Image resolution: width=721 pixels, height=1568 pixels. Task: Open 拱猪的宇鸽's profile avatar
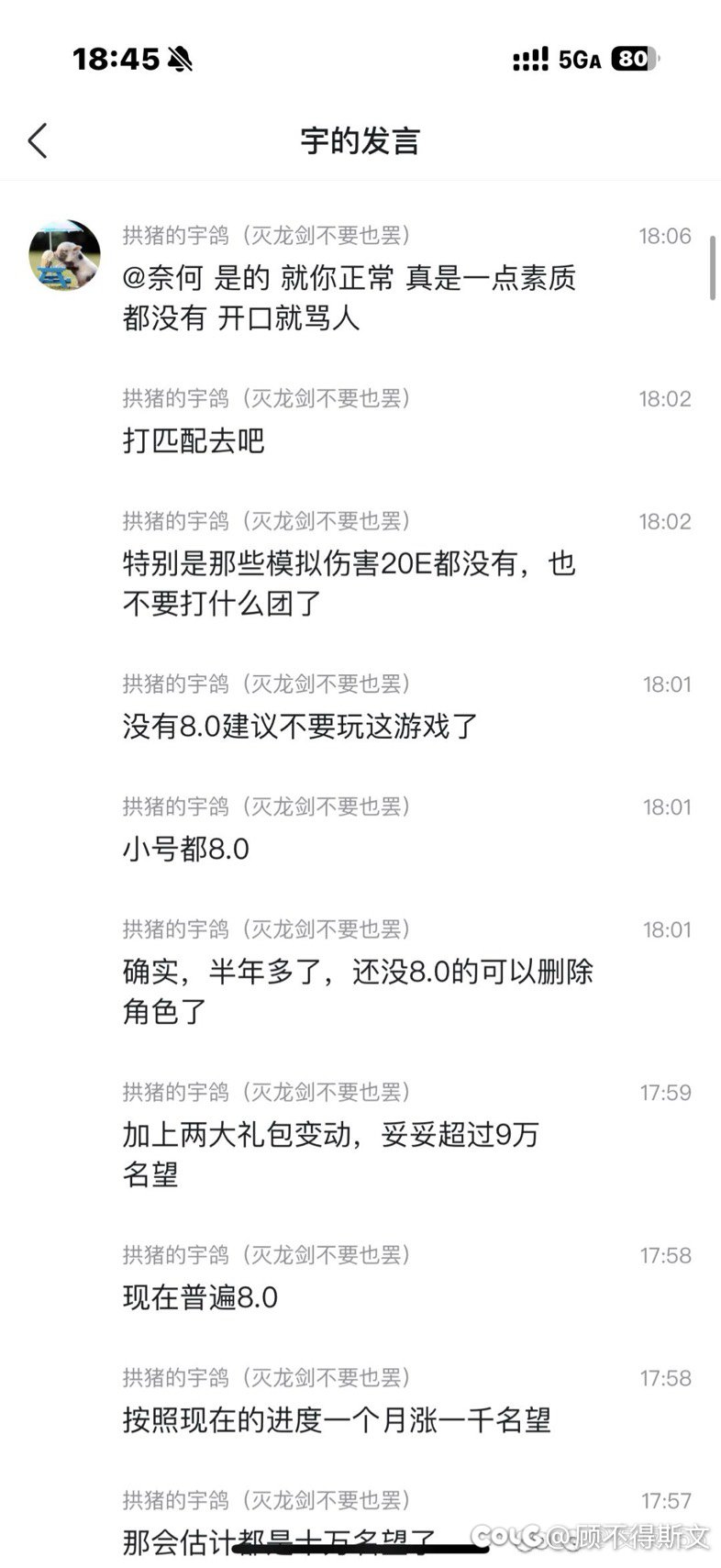pyautogui.click(x=64, y=255)
